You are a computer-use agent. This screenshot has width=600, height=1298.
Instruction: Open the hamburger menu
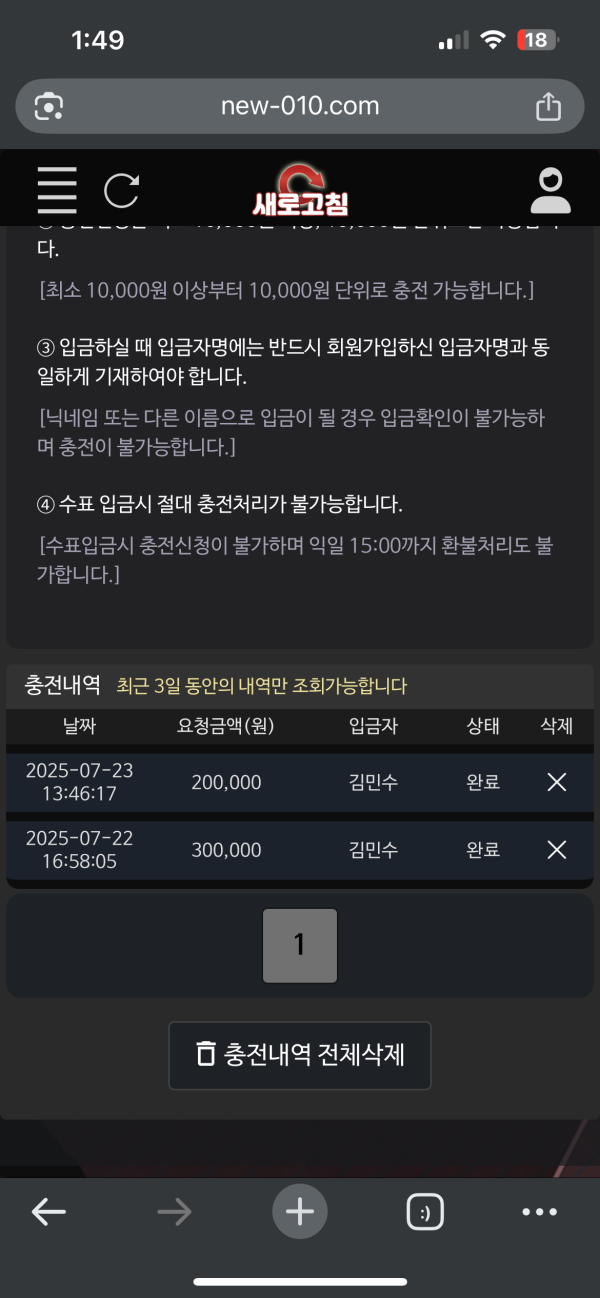tap(57, 190)
